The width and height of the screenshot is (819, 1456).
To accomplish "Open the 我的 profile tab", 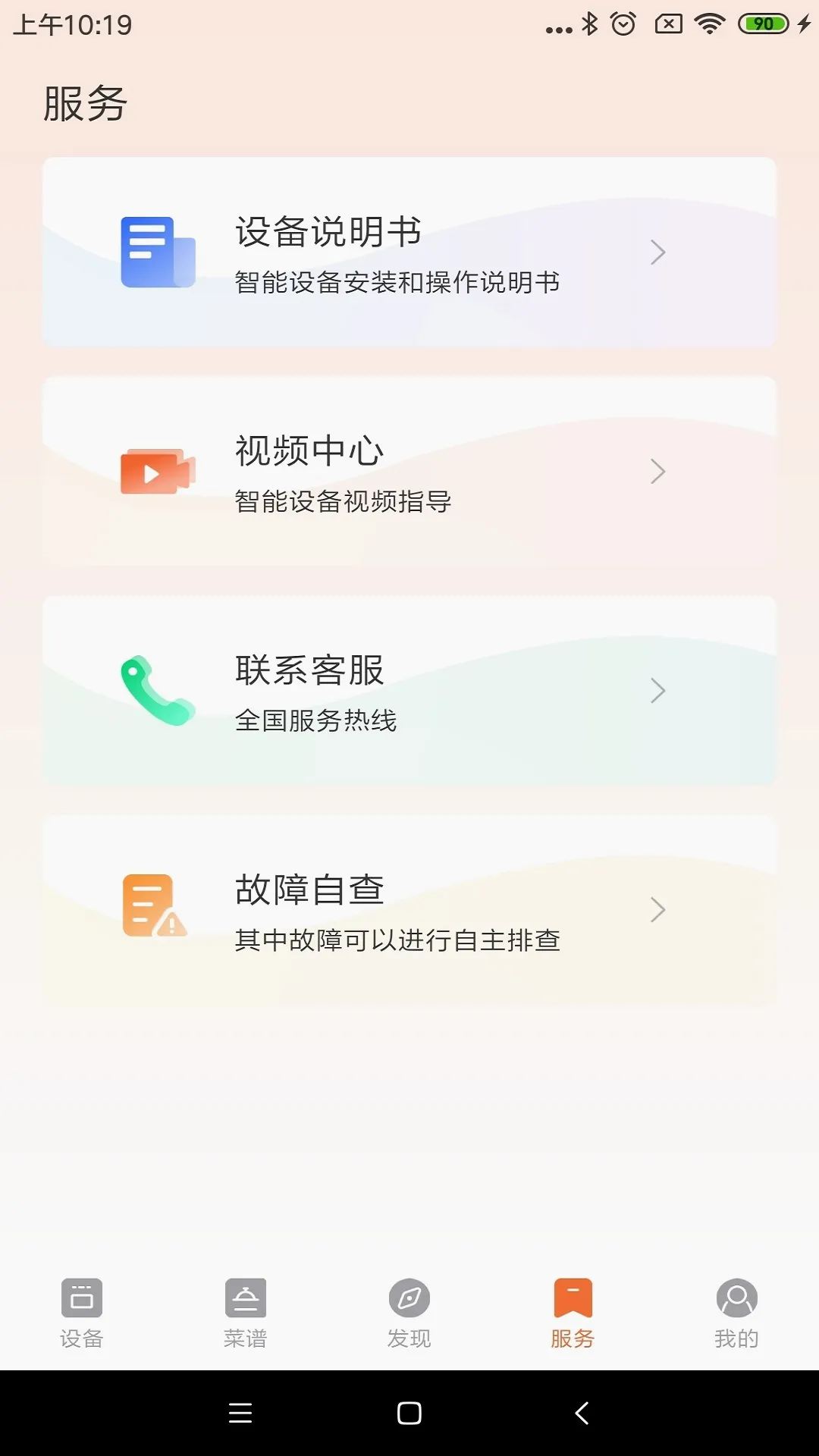I will (x=737, y=1314).
